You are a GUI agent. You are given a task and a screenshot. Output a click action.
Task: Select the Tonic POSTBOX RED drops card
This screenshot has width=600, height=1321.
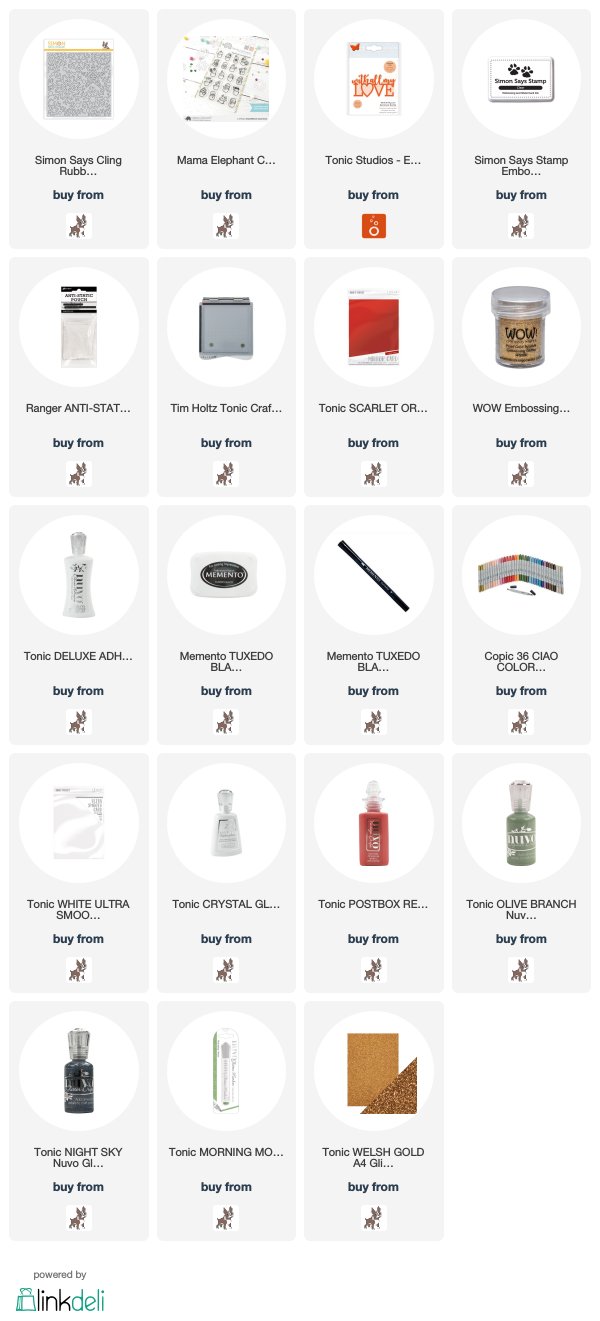373,873
